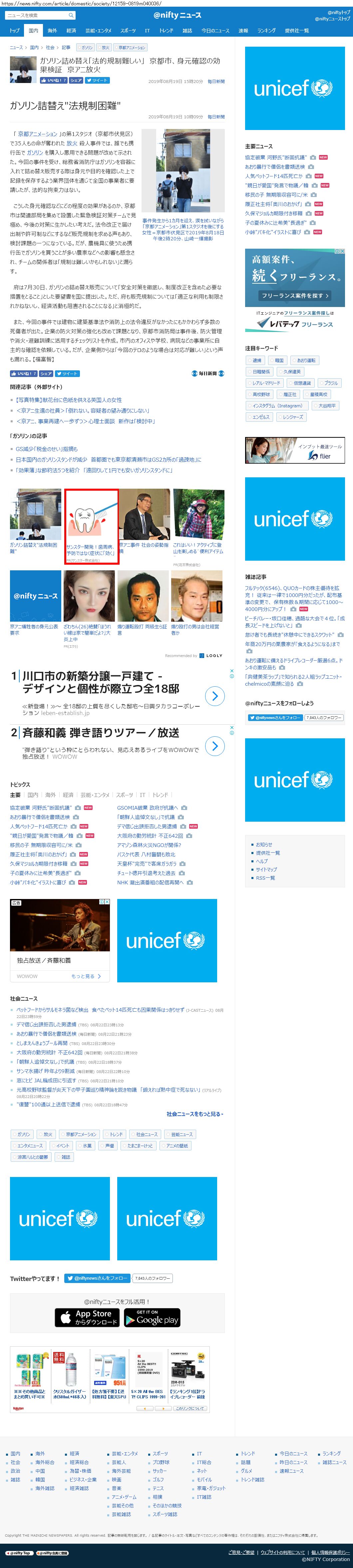
Task: Select the ランキング tab in top navigation
Action: [266, 30]
